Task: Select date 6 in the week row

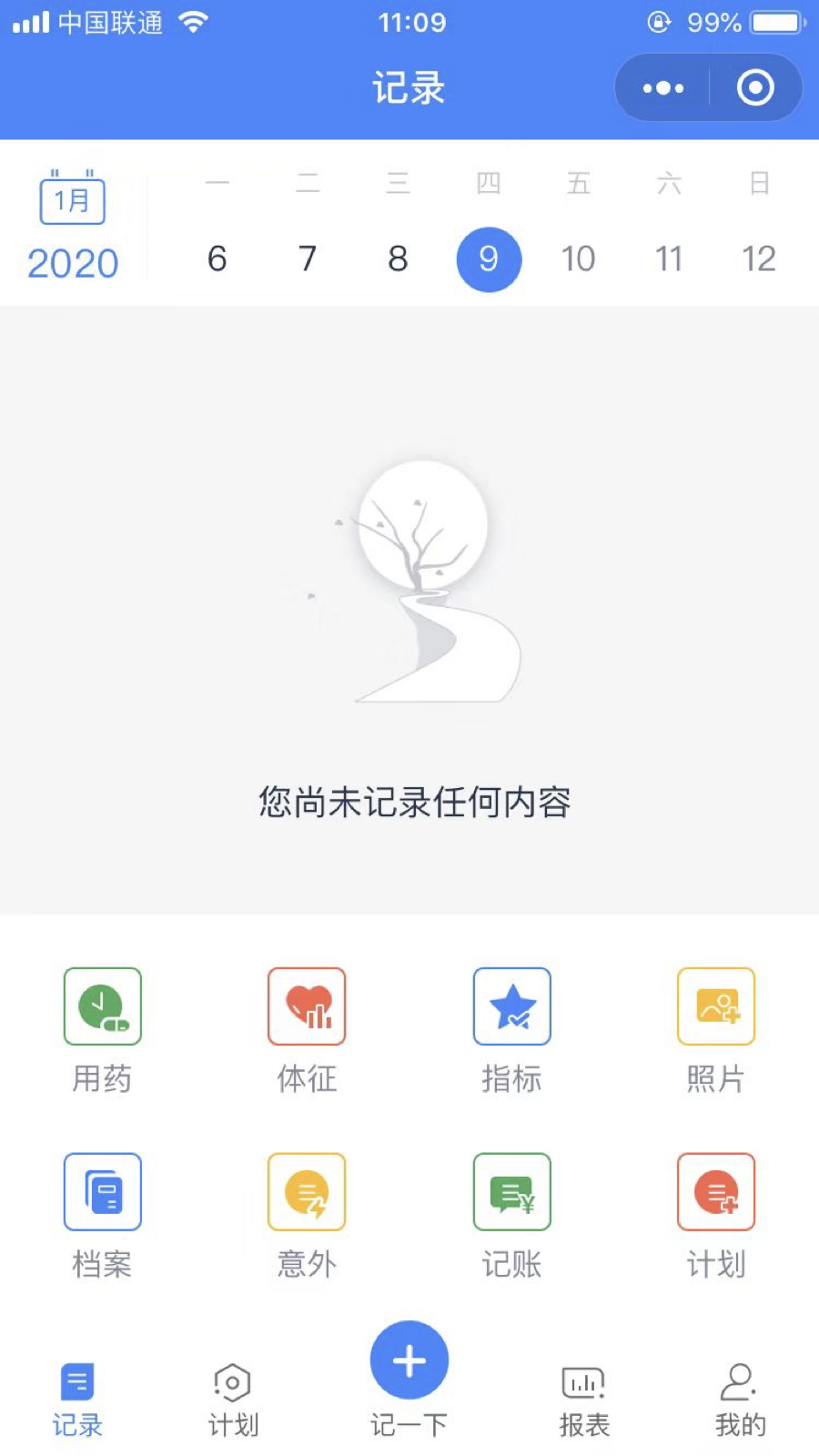Action: coord(217,259)
